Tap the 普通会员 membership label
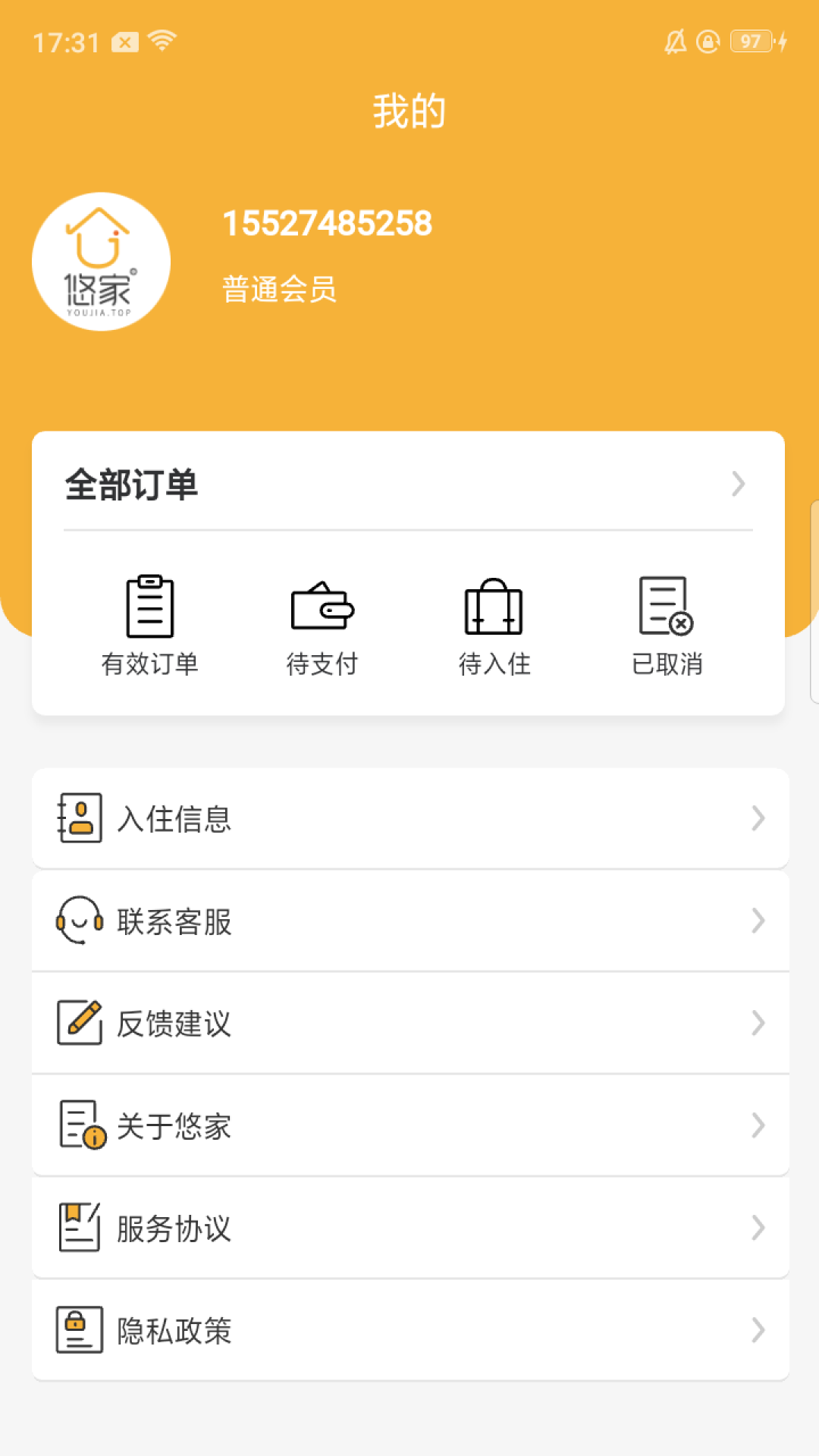The width and height of the screenshot is (819, 1456). pyautogui.click(x=280, y=288)
